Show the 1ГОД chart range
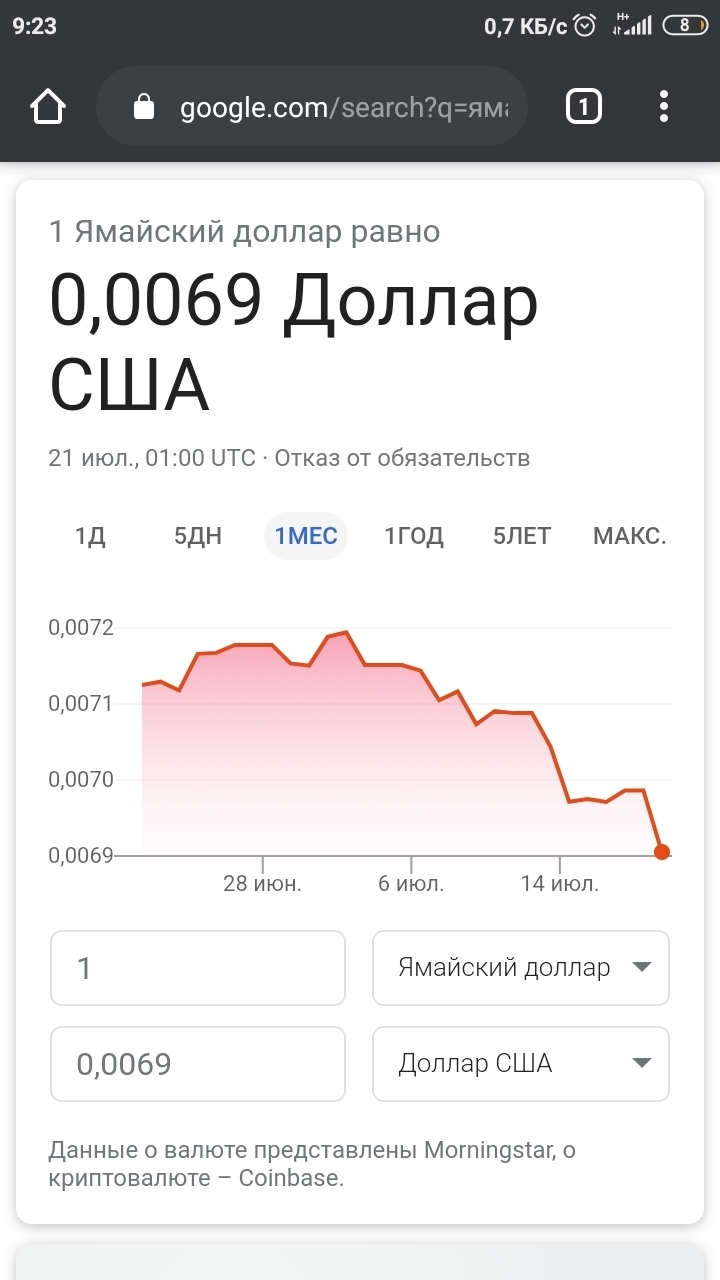This screenshot has height=1280, width=720. [414, 536]
